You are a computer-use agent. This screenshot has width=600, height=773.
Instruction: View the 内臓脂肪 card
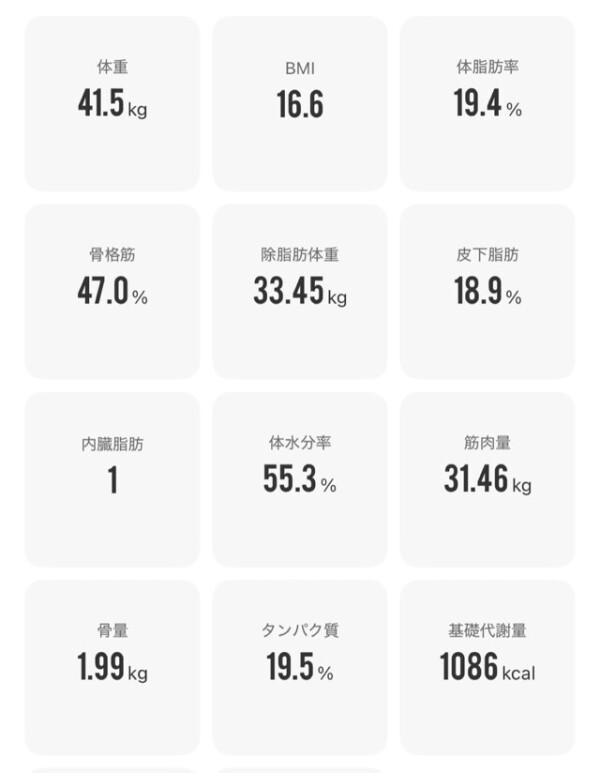tap(112, 479)
